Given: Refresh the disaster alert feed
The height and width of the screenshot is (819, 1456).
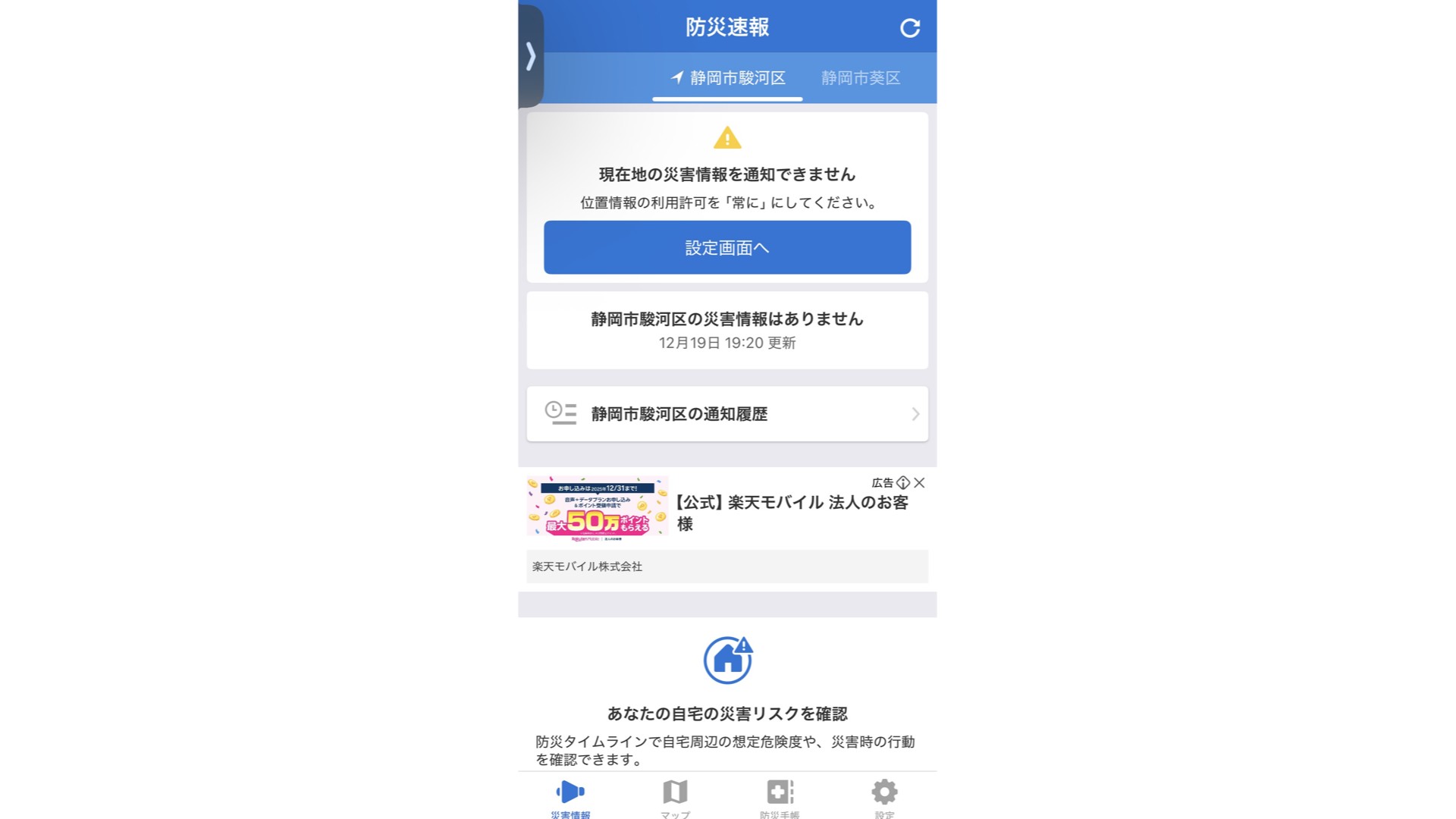Looking at the screenshot, I should (x=909, y=28).
